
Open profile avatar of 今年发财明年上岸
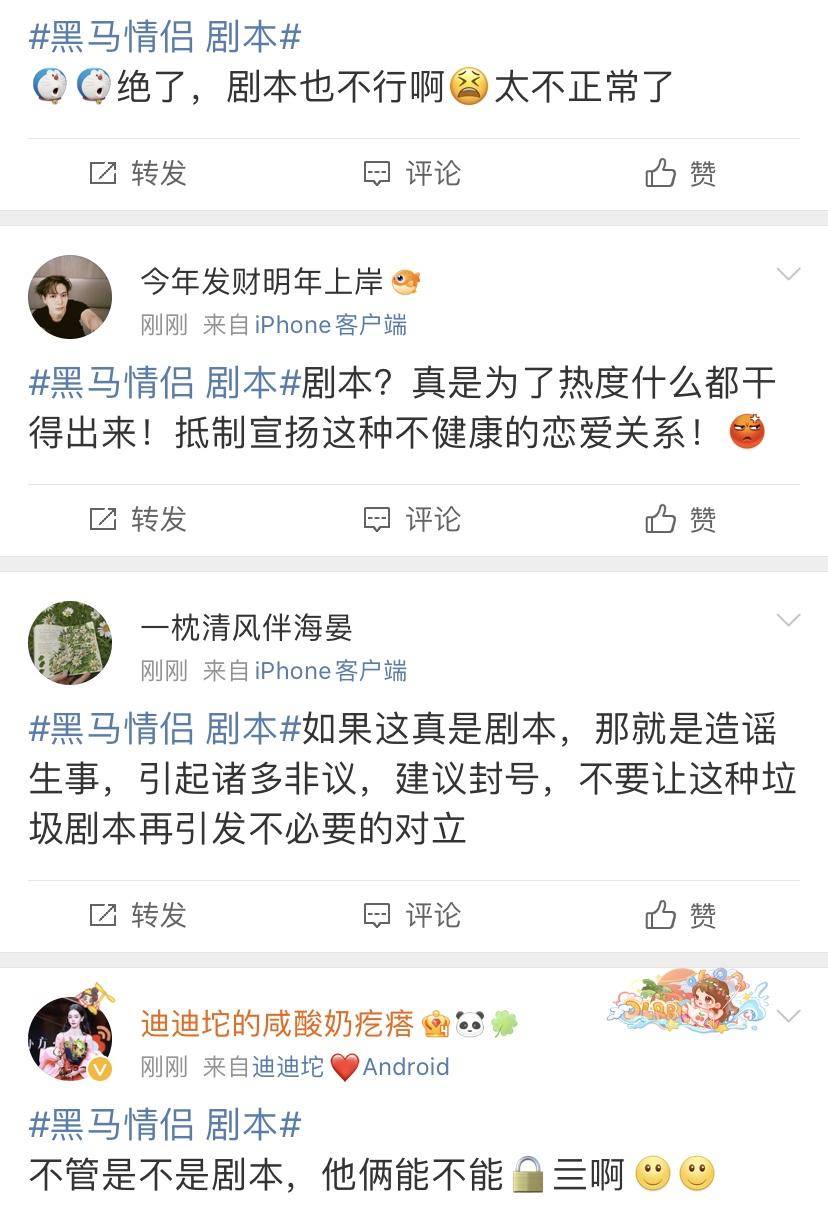(x=70, y=297)
